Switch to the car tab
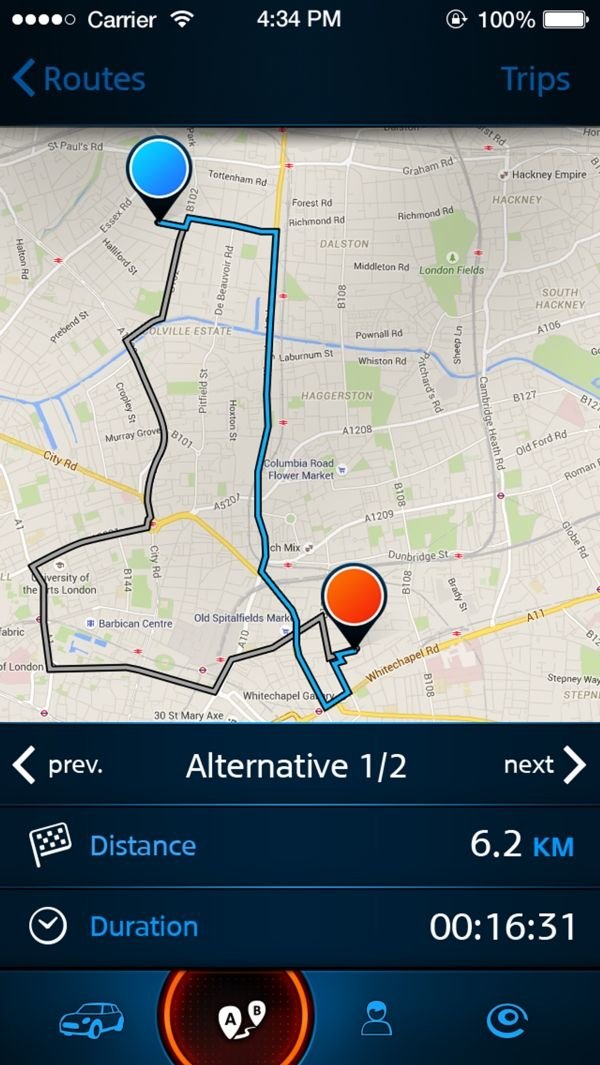 (x=92, y=1020)
